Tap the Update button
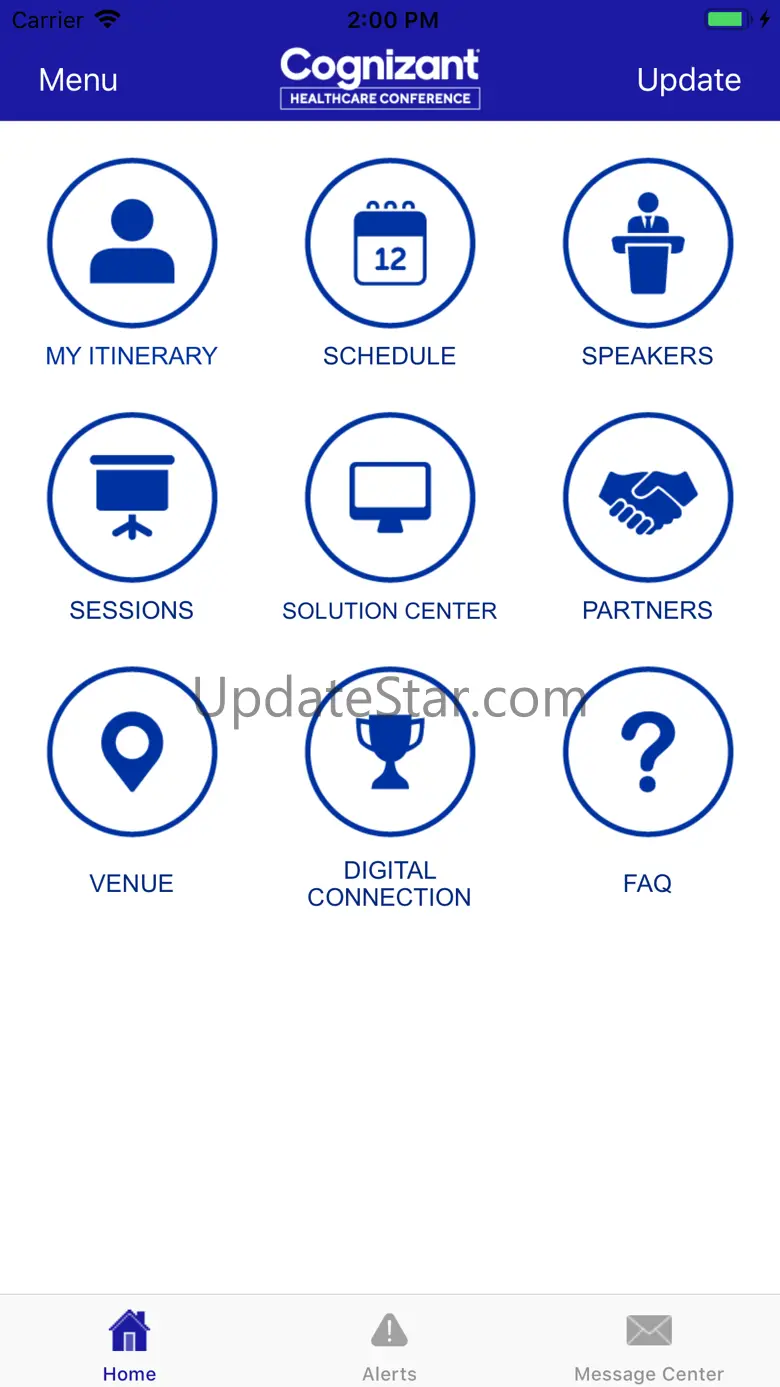 [x=689, y=80]
